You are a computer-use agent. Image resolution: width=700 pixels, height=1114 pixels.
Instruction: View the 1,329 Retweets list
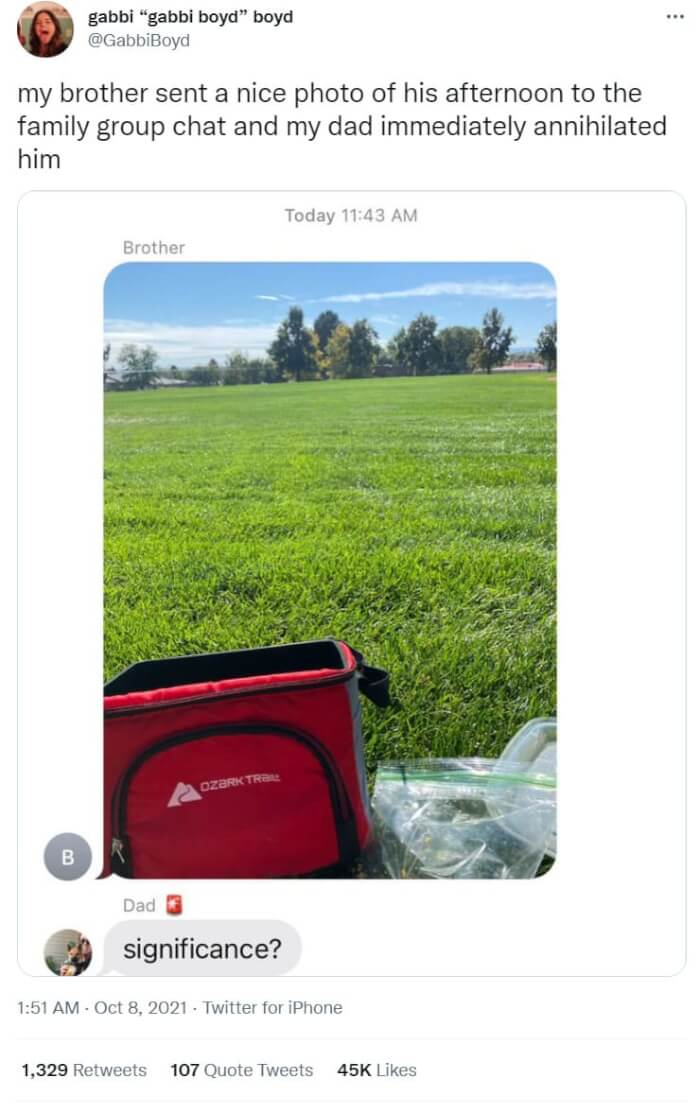coord(83,1070)
